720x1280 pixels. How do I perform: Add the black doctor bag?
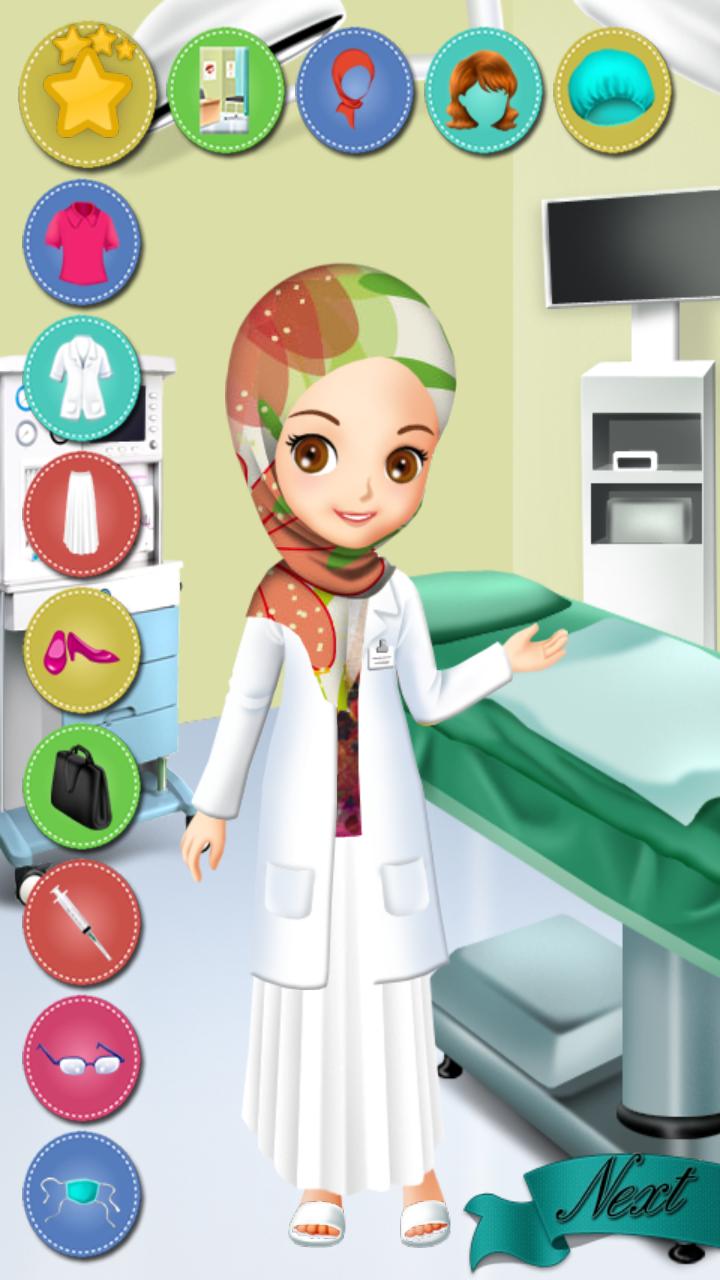tap(82, 786)
